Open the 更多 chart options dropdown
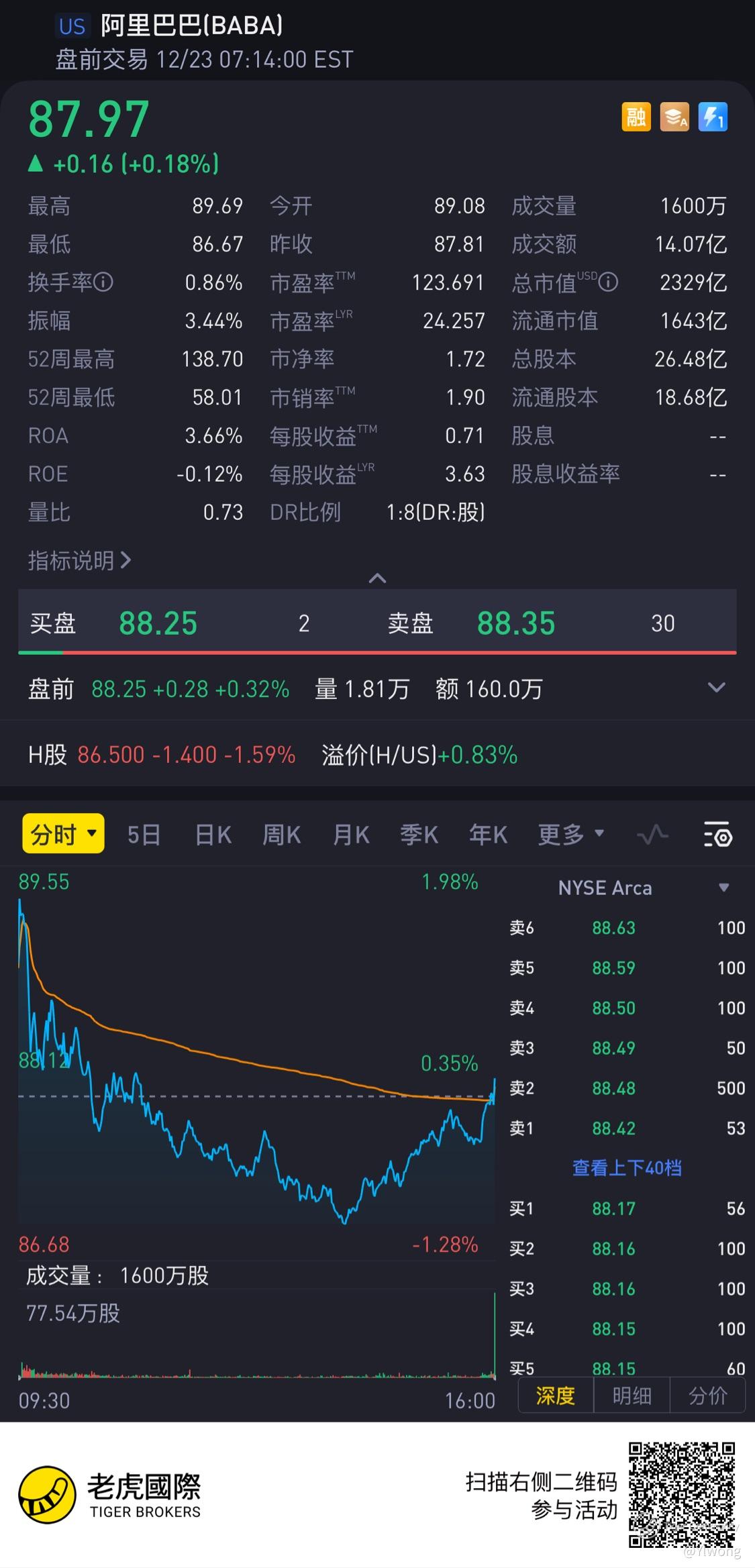The height and width of the screenshot is (1568, 755). coord(571,835)
